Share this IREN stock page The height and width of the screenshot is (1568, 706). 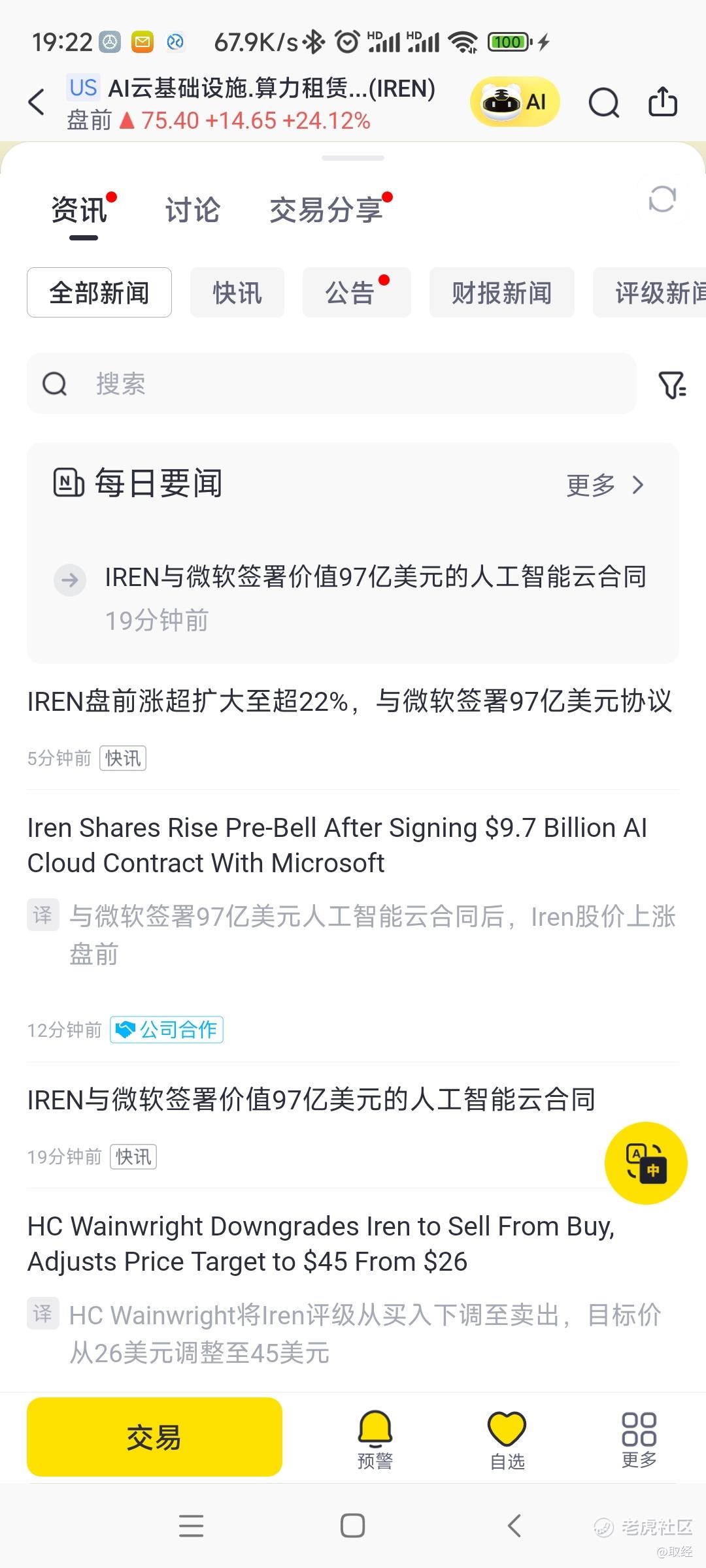click(x=662, y=102)
